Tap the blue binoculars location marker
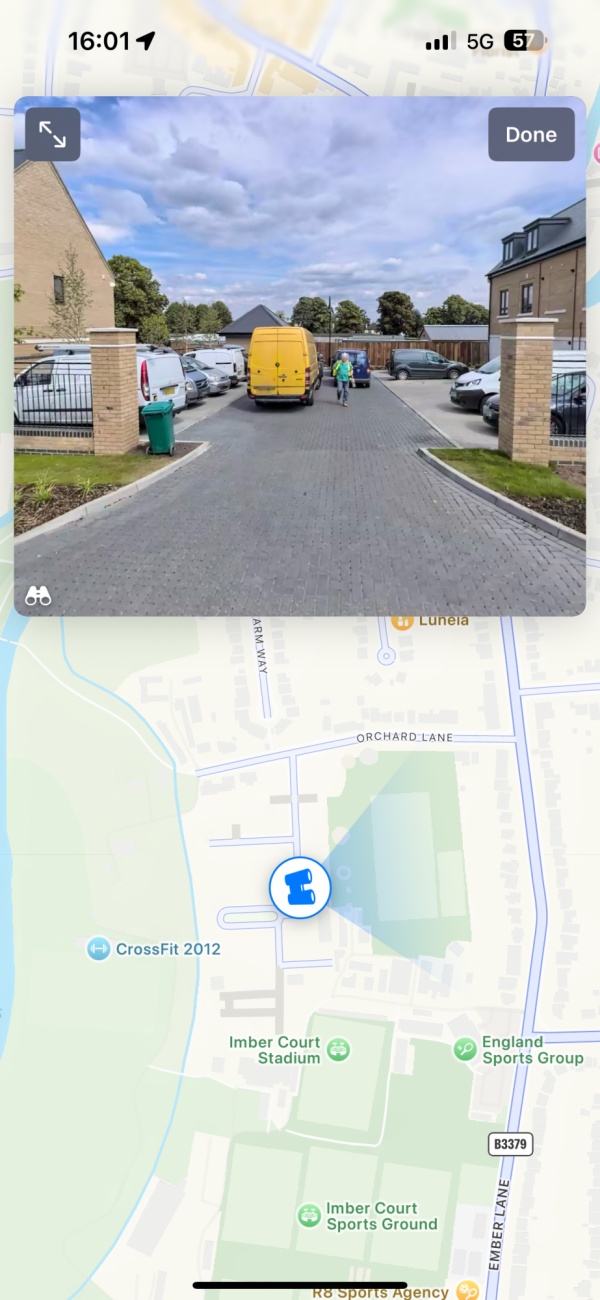 point(300,887)
